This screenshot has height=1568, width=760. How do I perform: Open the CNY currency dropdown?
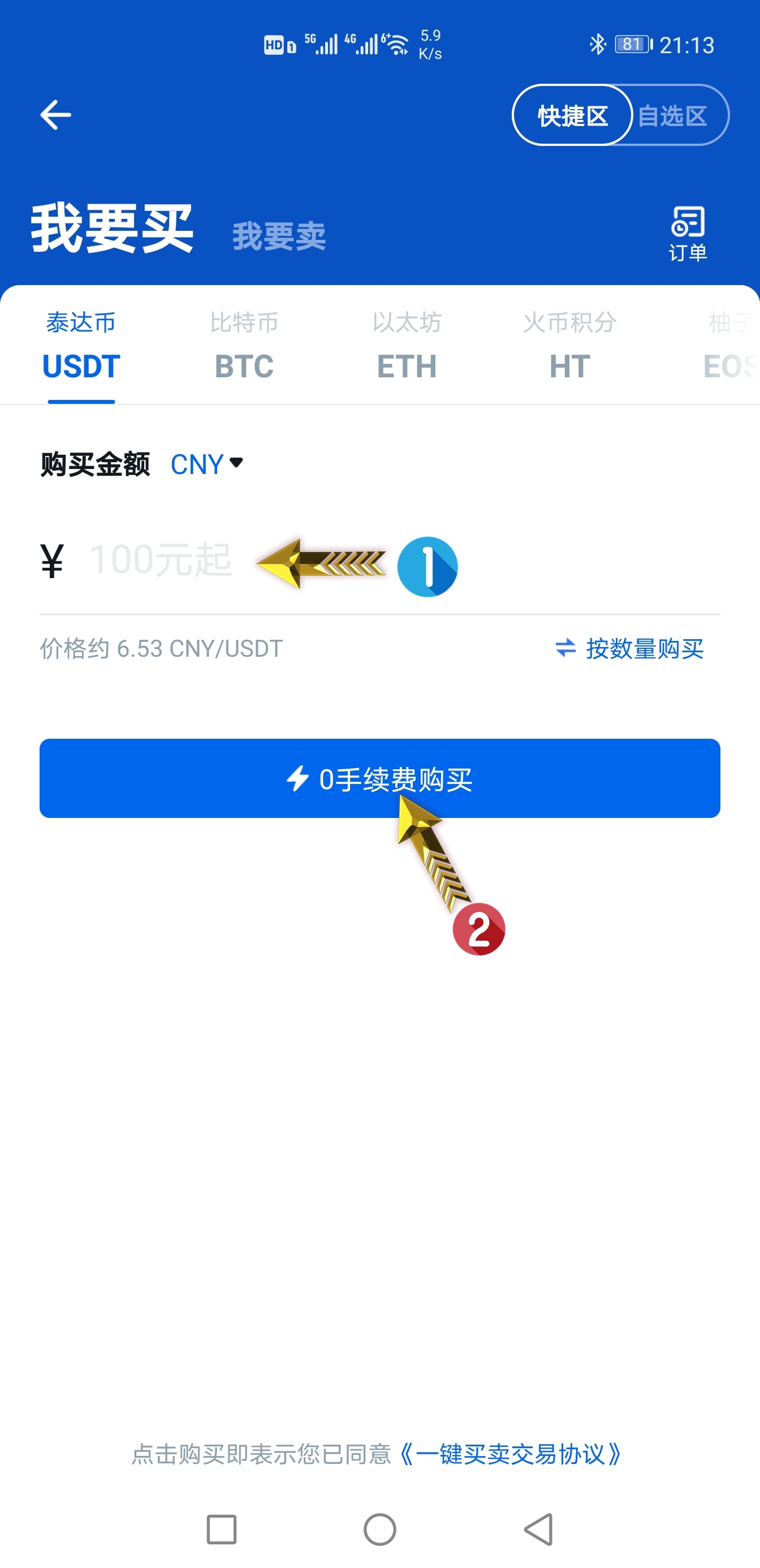[207, 464]
